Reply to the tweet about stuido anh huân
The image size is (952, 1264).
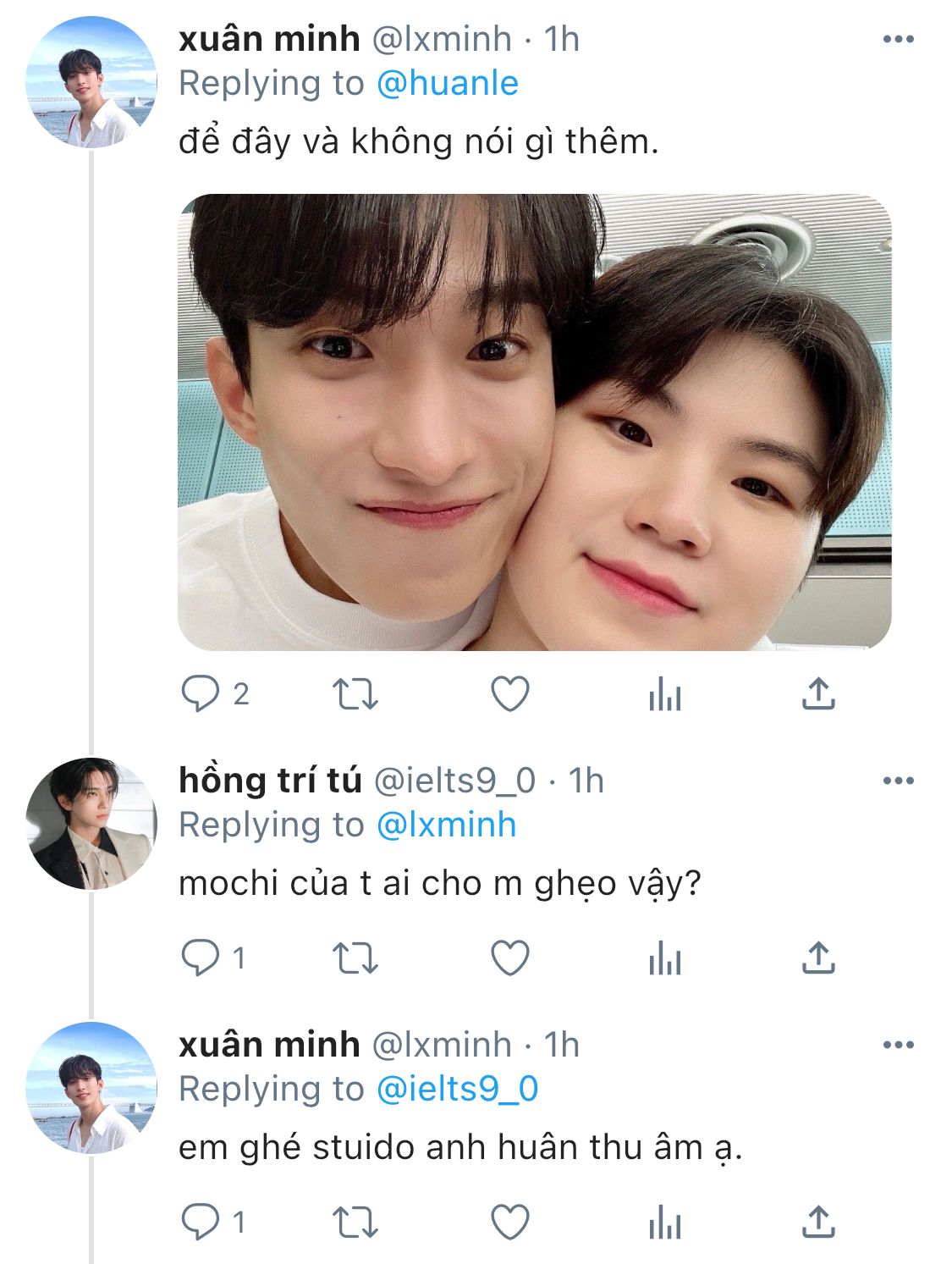coord(201,1223)
